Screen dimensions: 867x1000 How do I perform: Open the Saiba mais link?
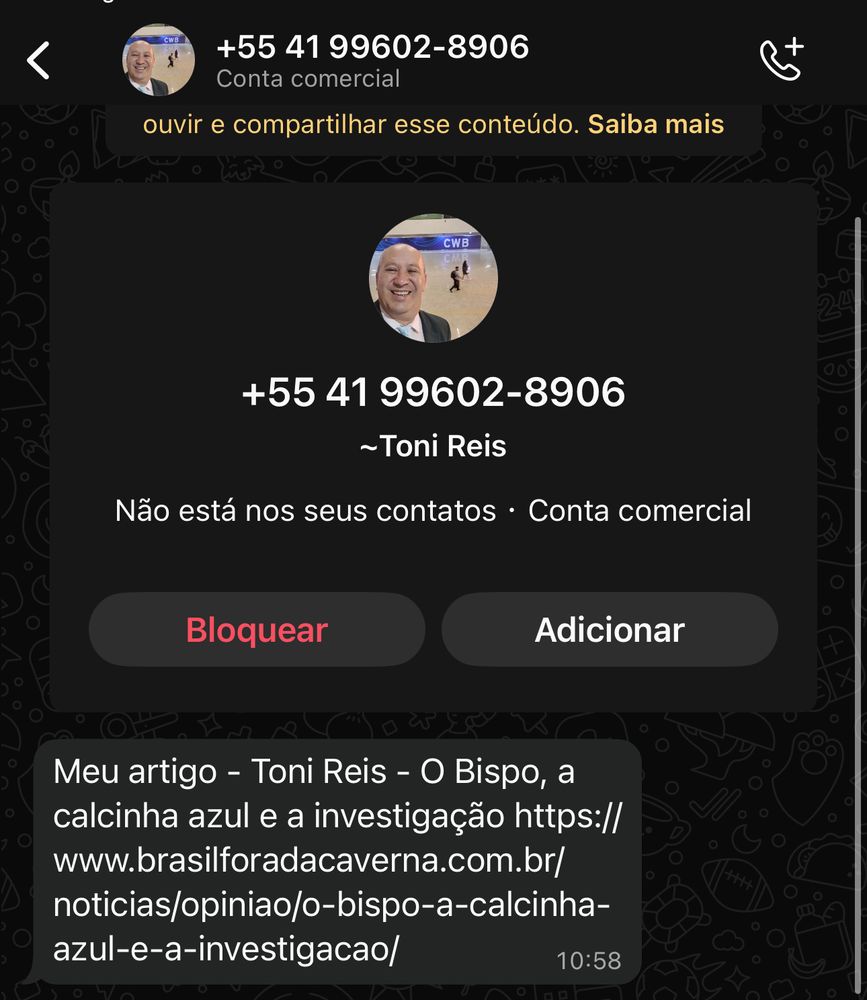(x=655, y=125)
